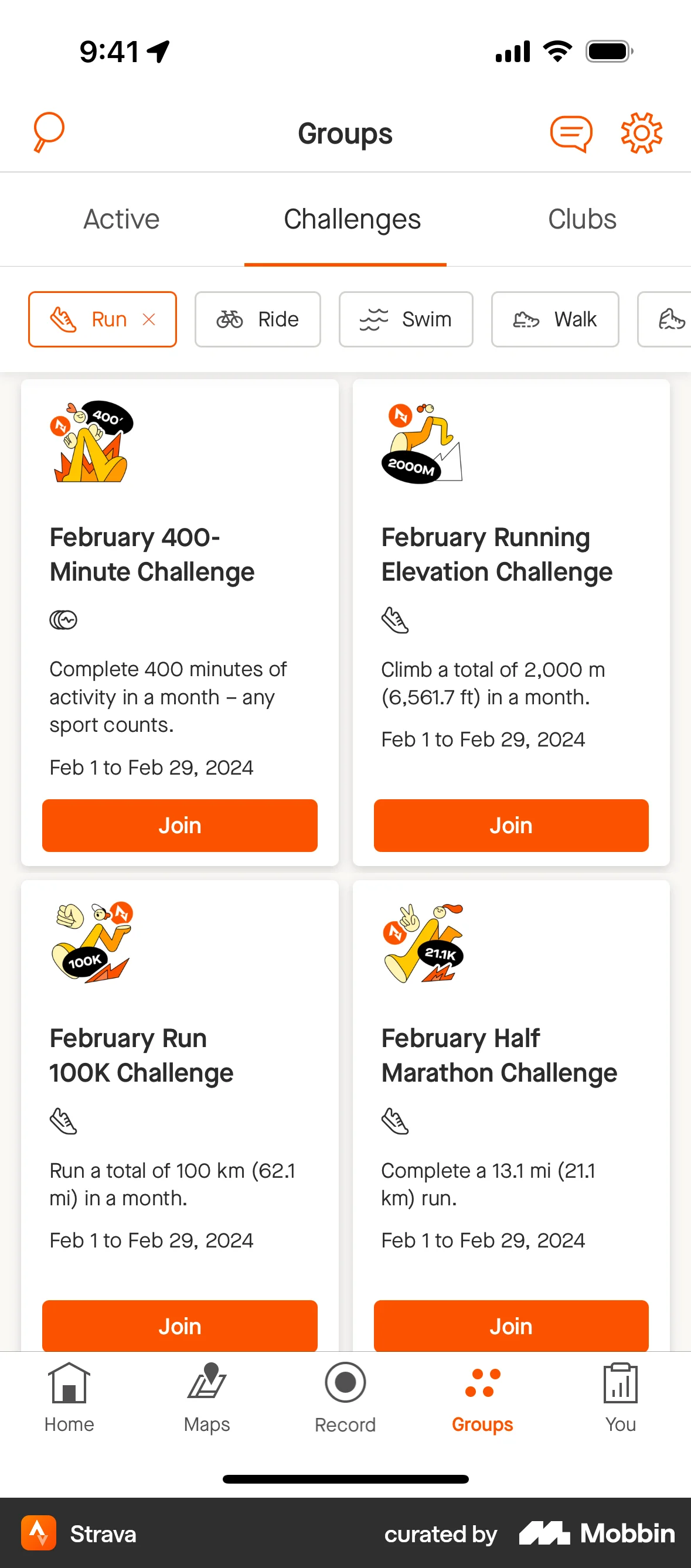691x1568 pixels.
Task: Enable the Walk activity filter
Action: coord(554,319)
